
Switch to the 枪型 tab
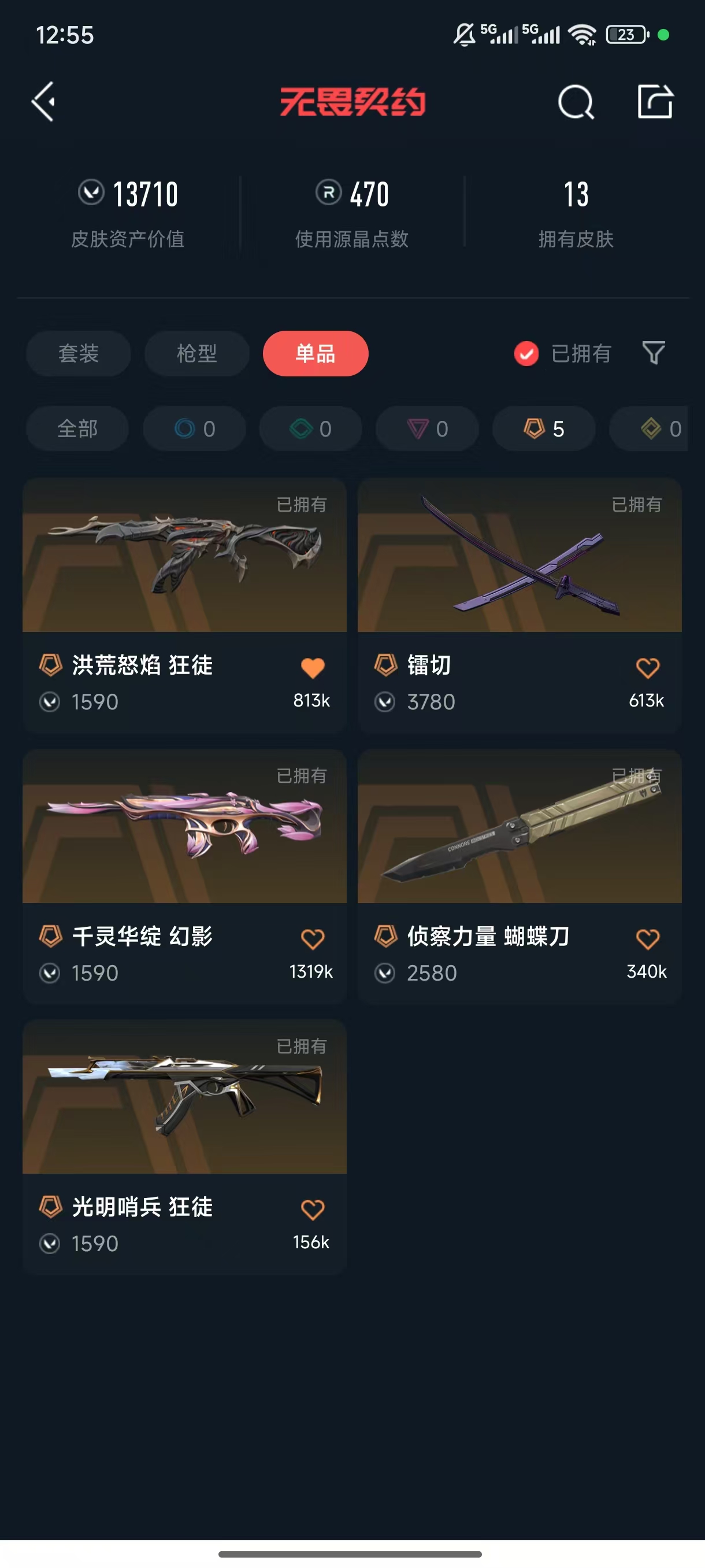[197, 354]
